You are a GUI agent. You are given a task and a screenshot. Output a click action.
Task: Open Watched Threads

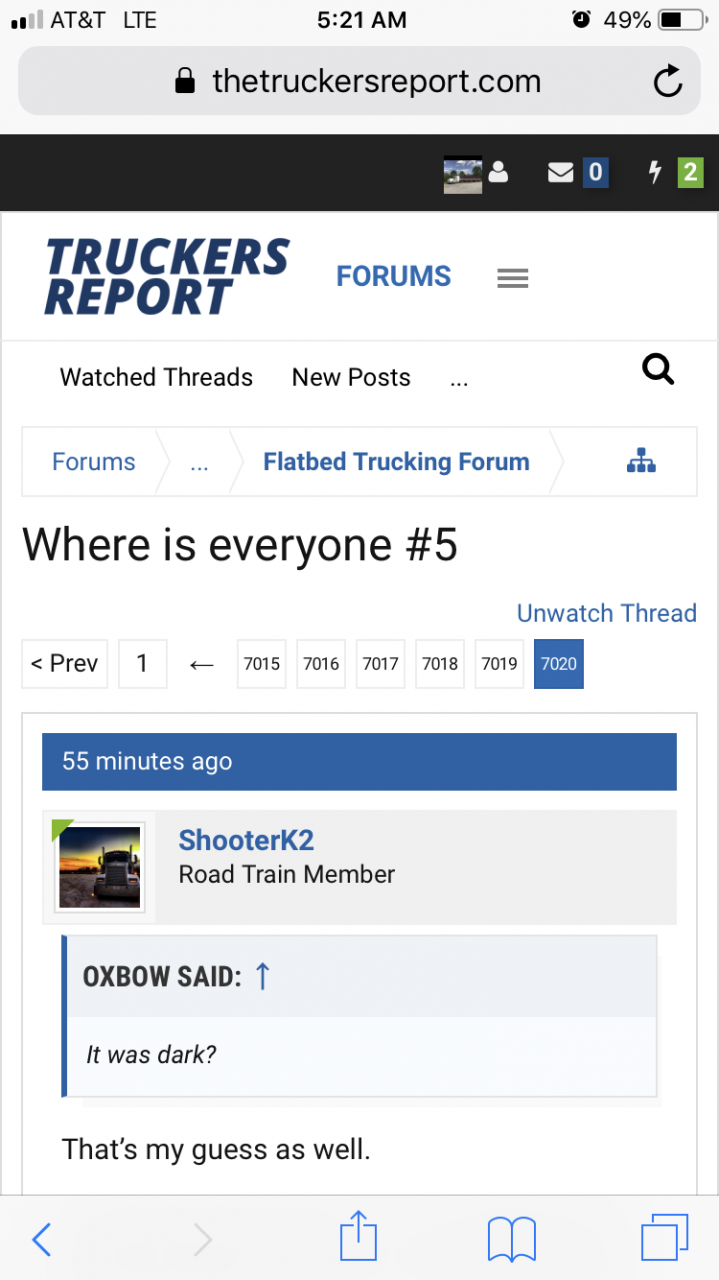click(x=156, y=377)
